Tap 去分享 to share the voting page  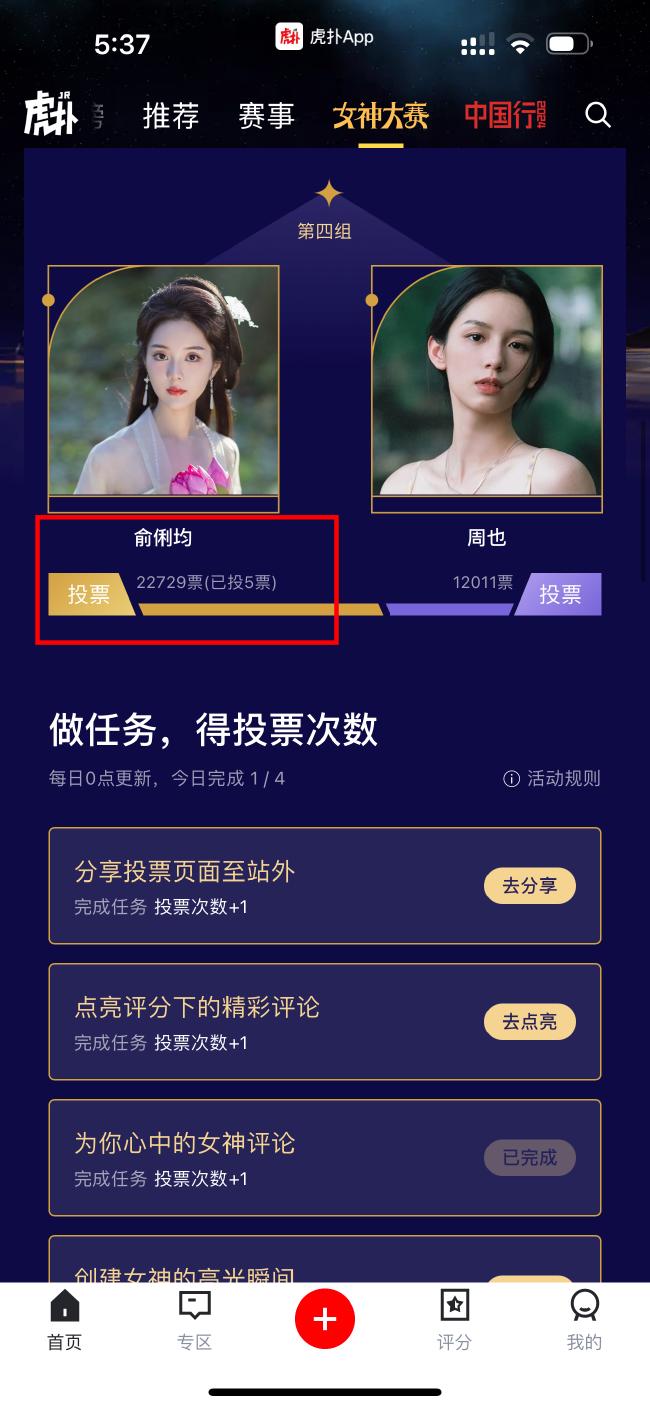pos(530,886)
